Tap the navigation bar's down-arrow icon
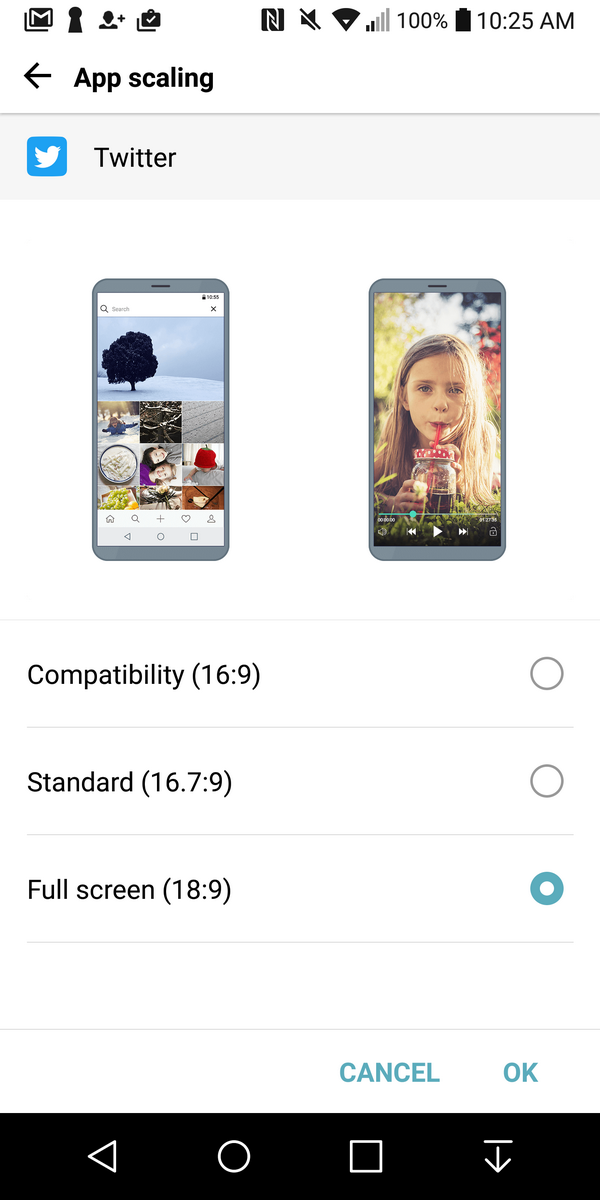This screenshot has height=1200, width=600. point(498,1156)
